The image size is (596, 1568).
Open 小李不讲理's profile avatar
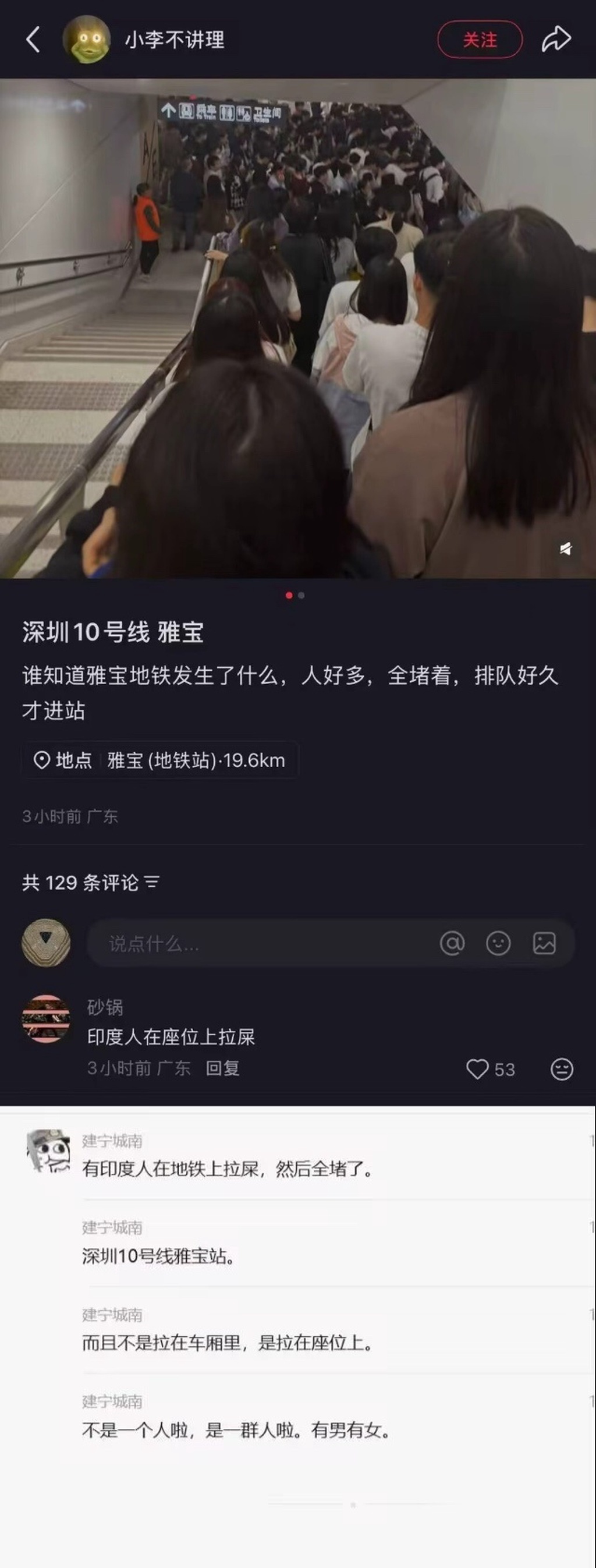pos(87,40)
